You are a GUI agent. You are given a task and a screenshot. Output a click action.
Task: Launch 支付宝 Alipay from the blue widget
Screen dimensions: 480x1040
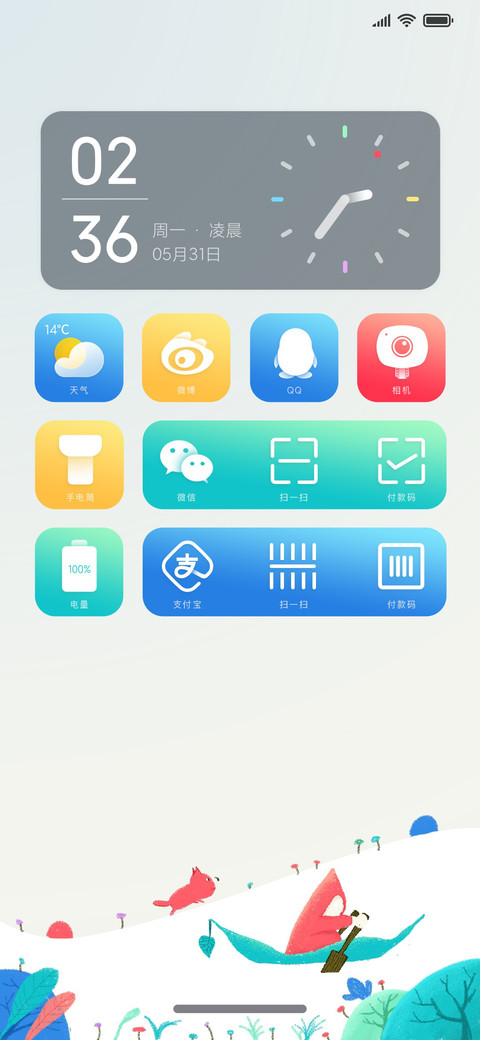[x=187, y=574]
